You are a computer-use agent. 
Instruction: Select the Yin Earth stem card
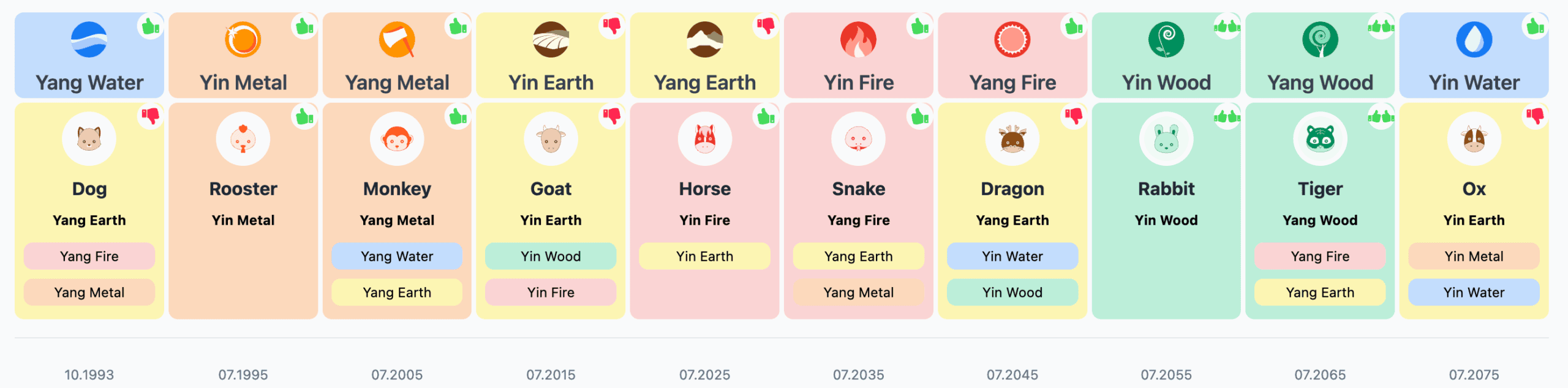[551, 55]
